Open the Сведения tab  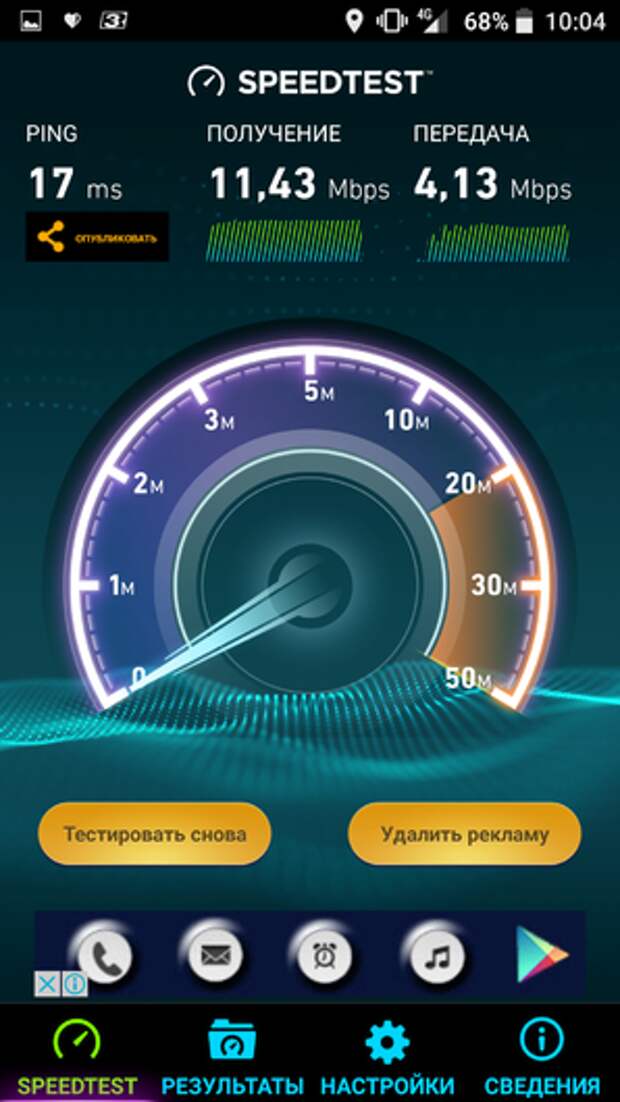pos(542,1058)
